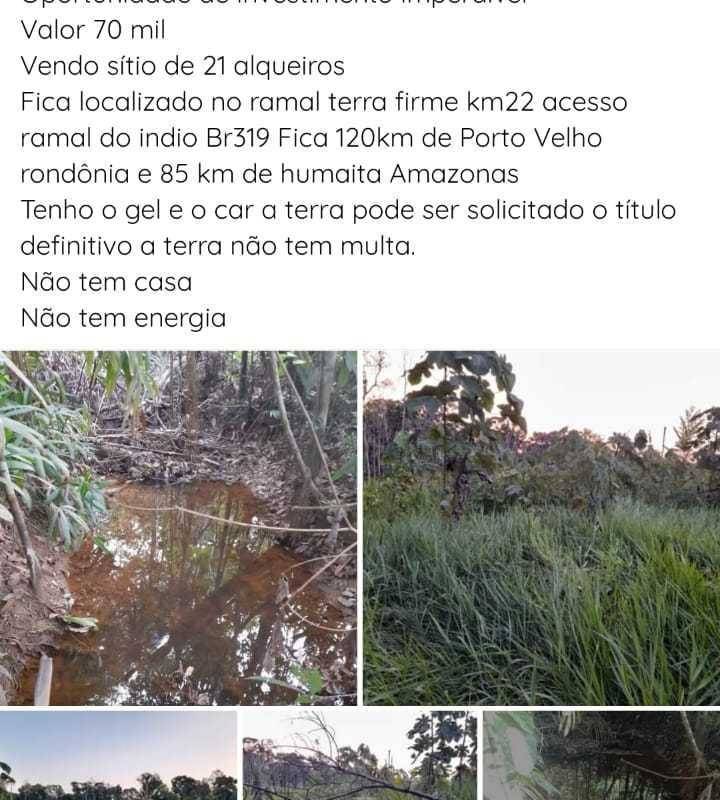Open the last photo showing dark undergrowth
Viewport: 720px width, 800px height.
tap(601, 756)
